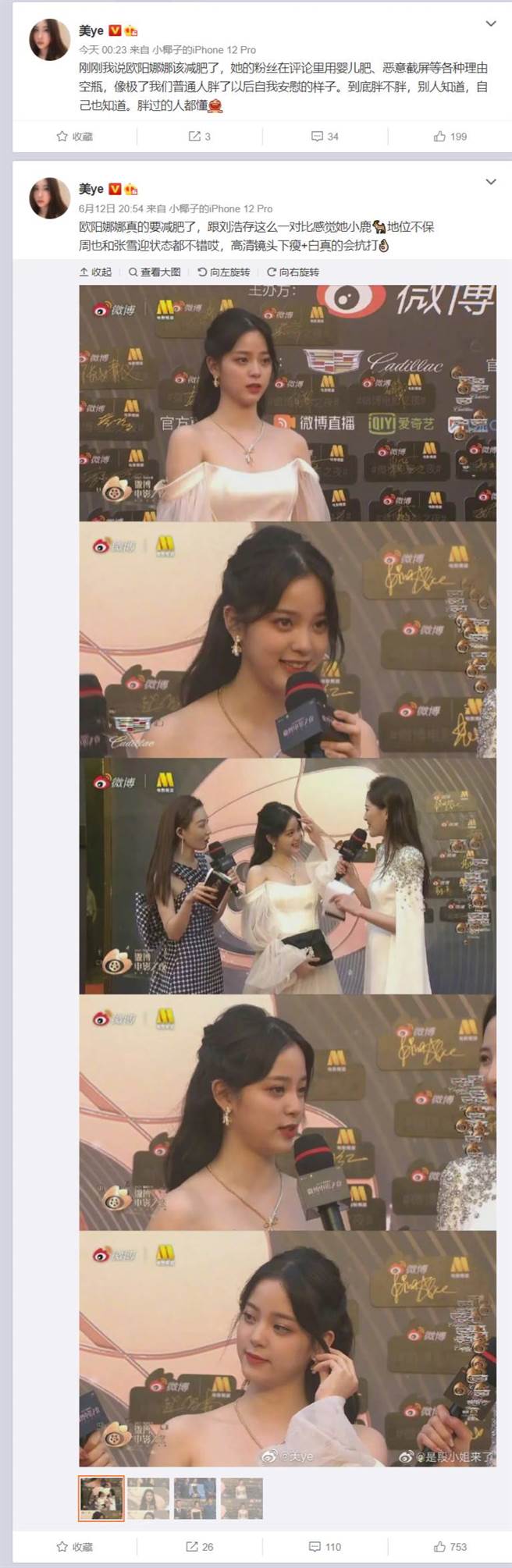Open the 6月12日 20:54 timestamp link

(111, 208)
